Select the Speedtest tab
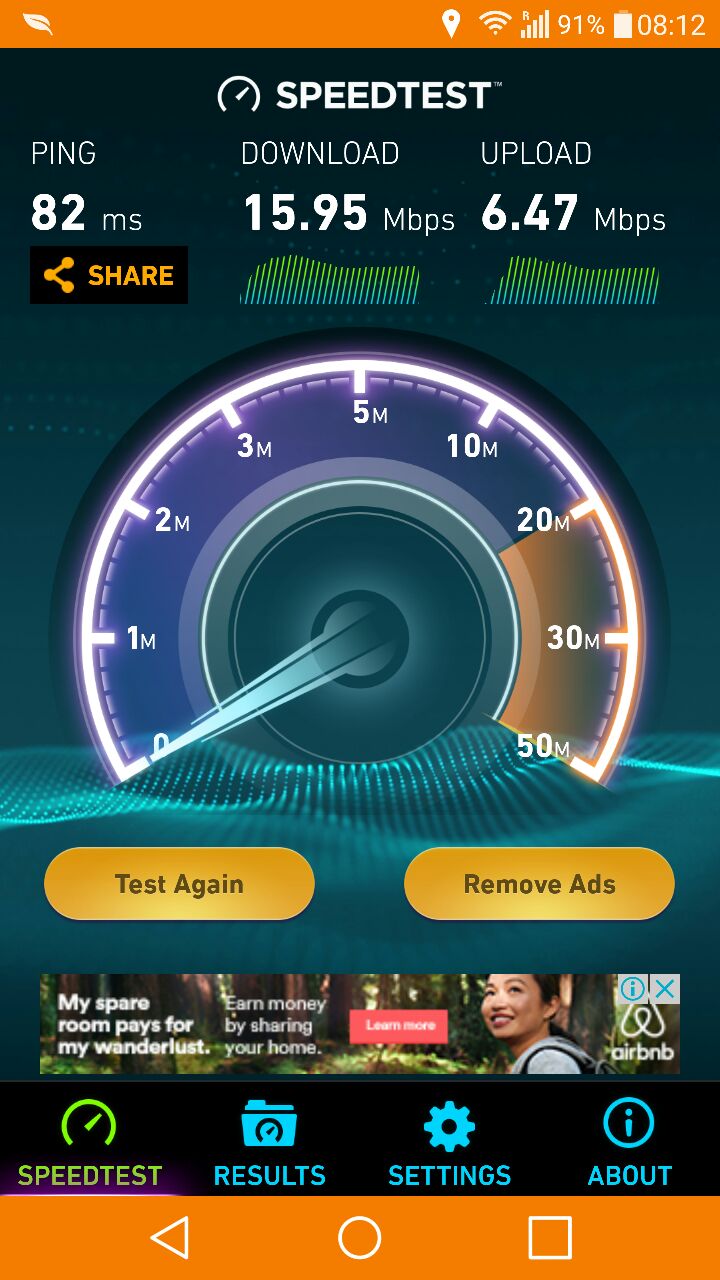Screen dimensions: 720x1280 point(90,1143)
